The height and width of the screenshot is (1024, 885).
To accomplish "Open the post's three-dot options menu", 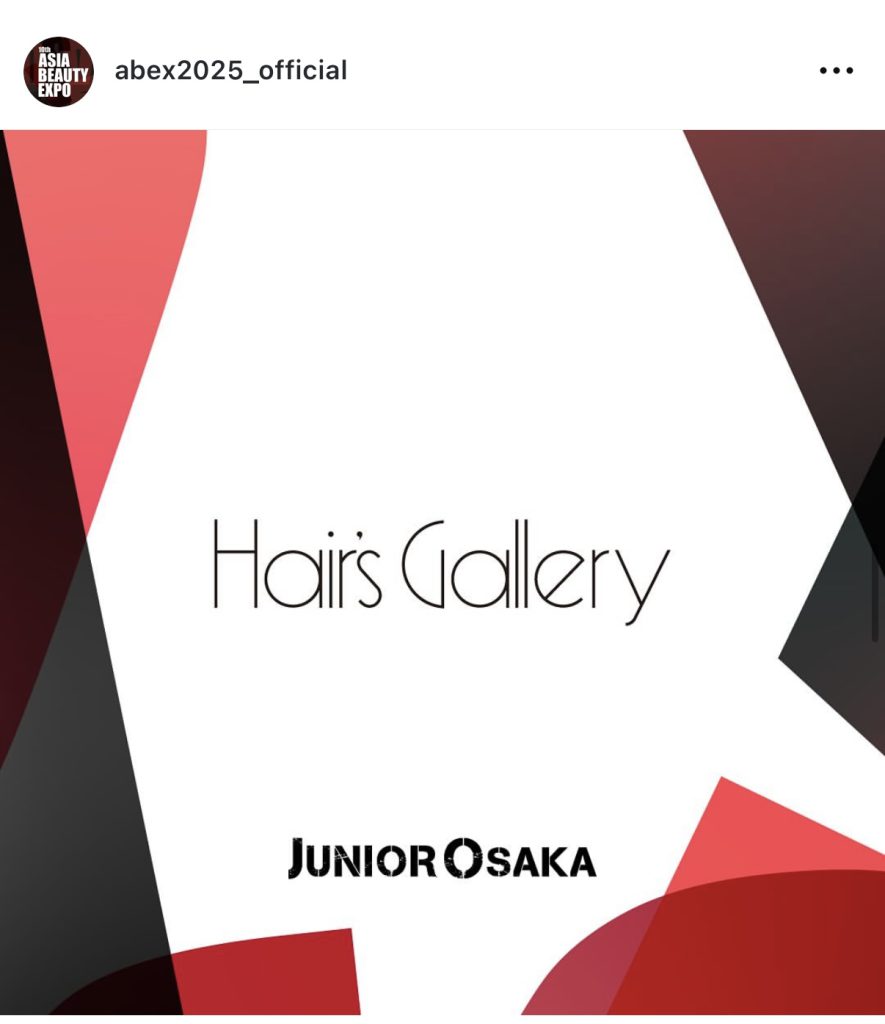I will click(x=836, y=71).
